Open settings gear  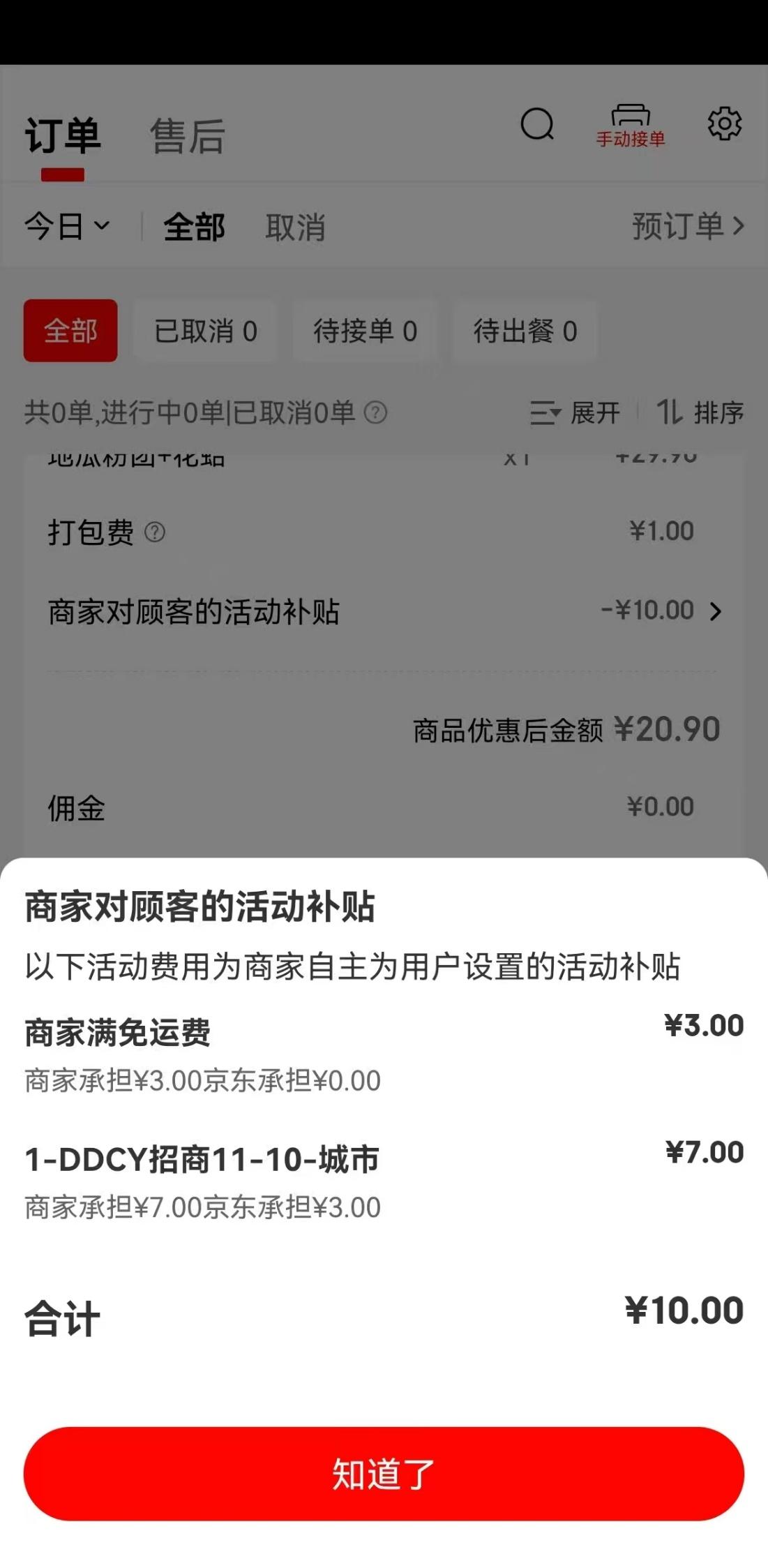[725, 124]
